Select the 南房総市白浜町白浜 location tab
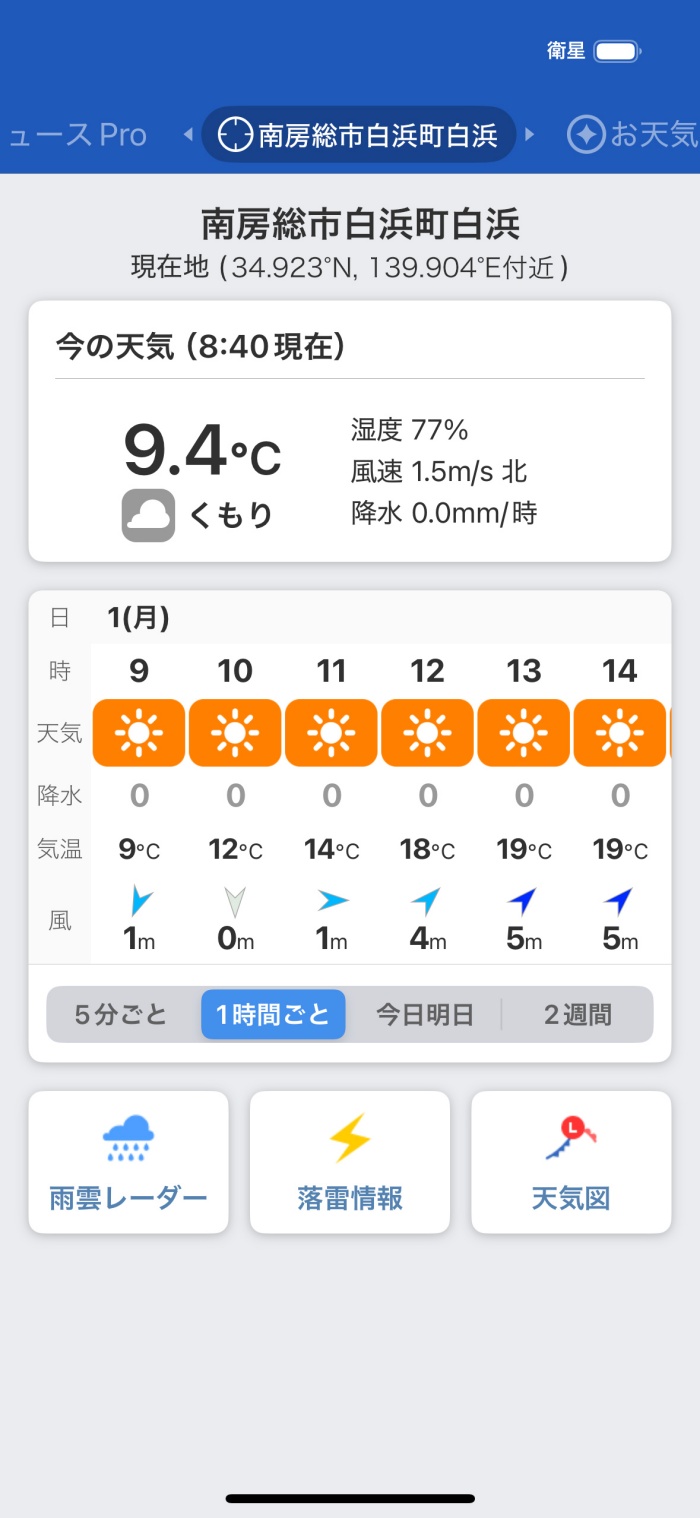The height and width of the screenshot is (1518, 700). point(358,135)
